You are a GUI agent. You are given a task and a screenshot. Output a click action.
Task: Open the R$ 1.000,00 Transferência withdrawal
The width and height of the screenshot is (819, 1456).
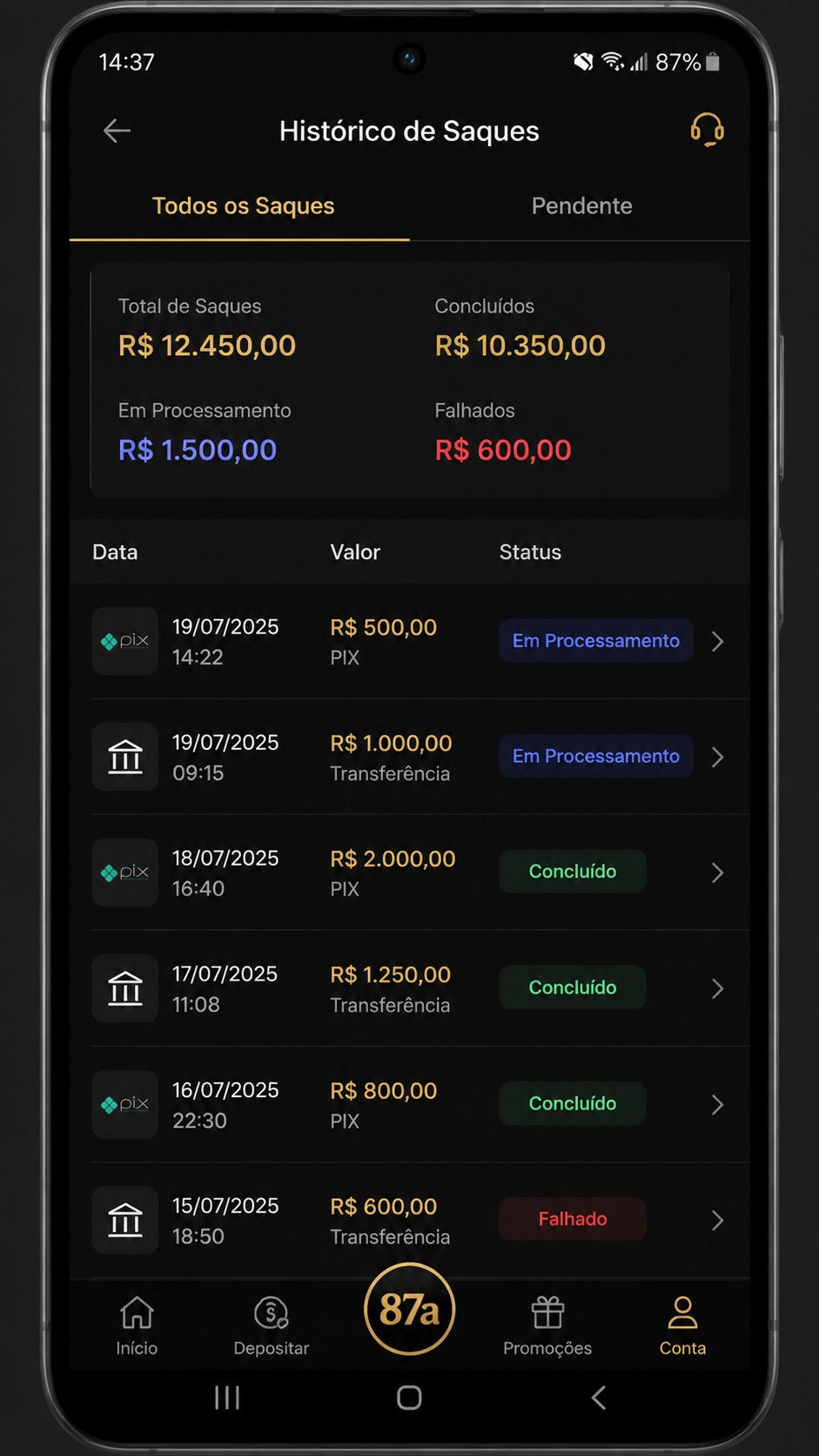tap(409, 757)
